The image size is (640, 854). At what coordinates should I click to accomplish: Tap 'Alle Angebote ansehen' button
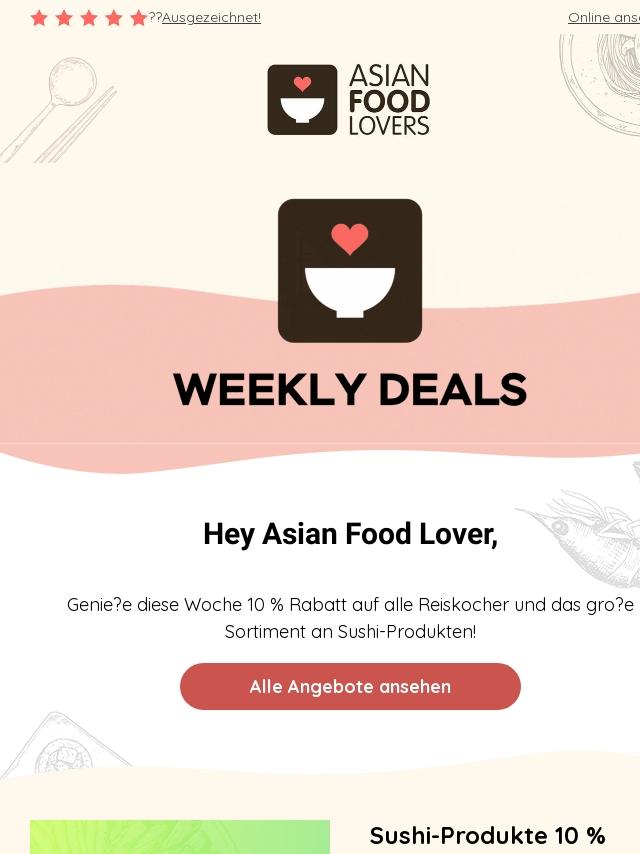(350, 687)
